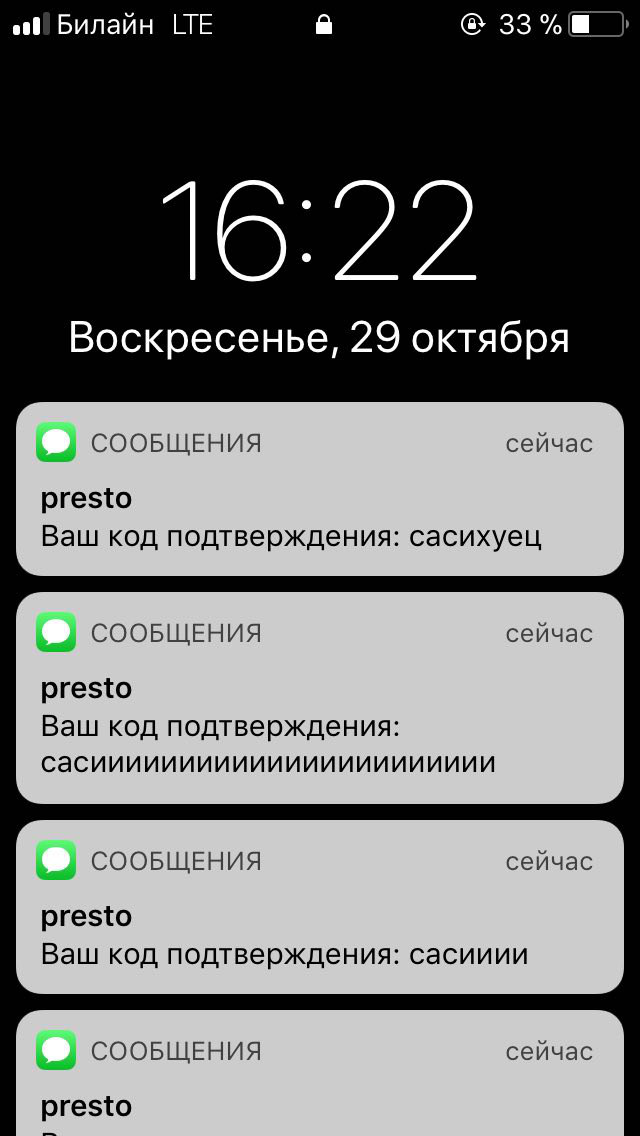Viewport: 640px width, 1136px height.
Task: Open the presto notification with code сасихуец
Action: (320, 490)
